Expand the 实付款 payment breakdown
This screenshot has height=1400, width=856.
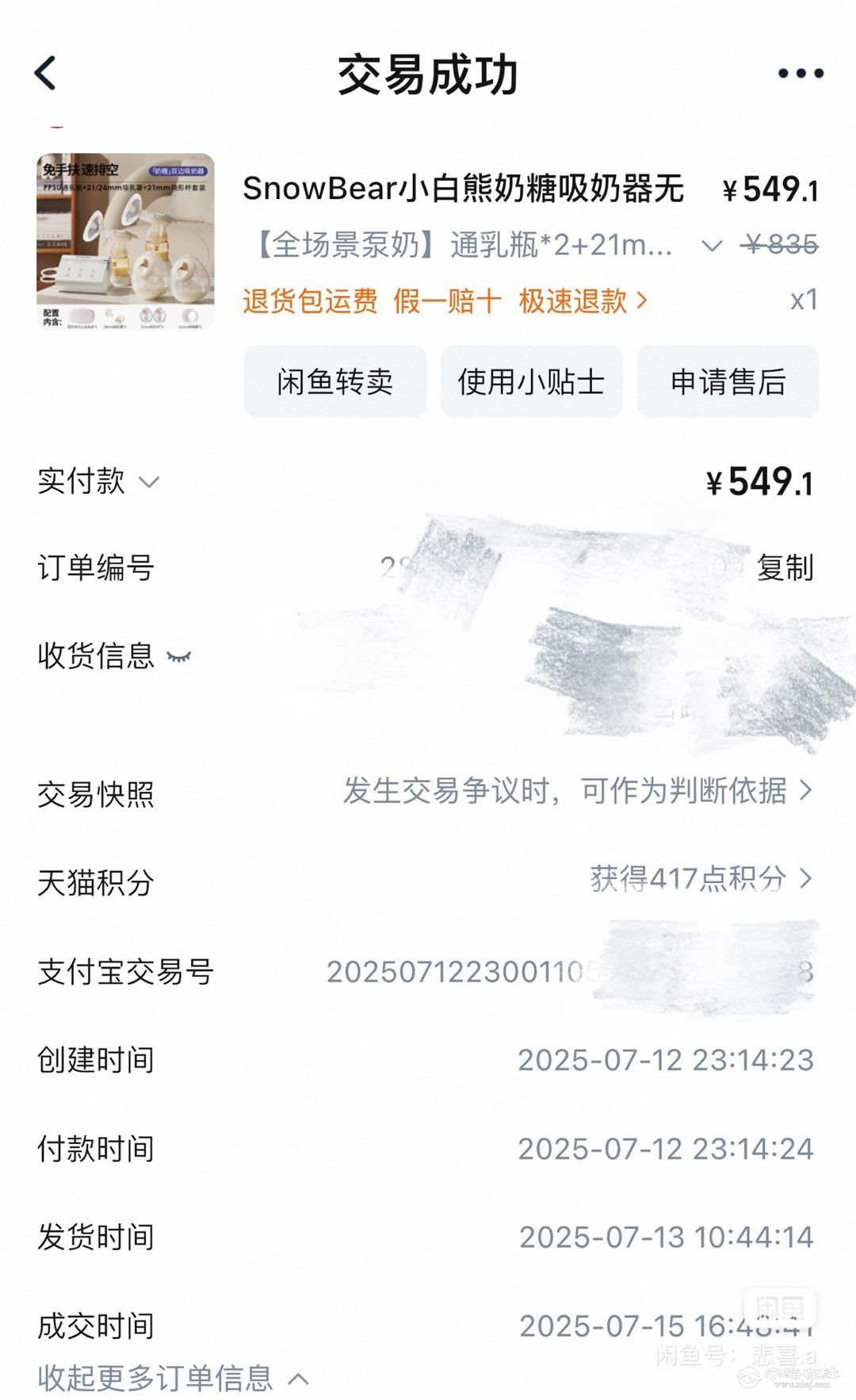tap(149, 481)
